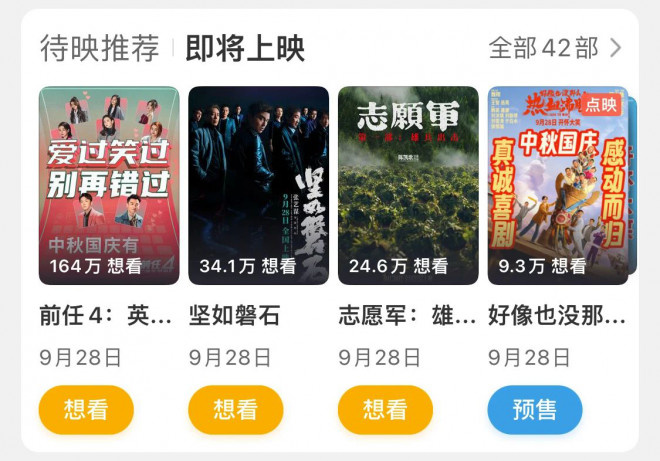Open the 前任4 movie poster

coord(109,185)
